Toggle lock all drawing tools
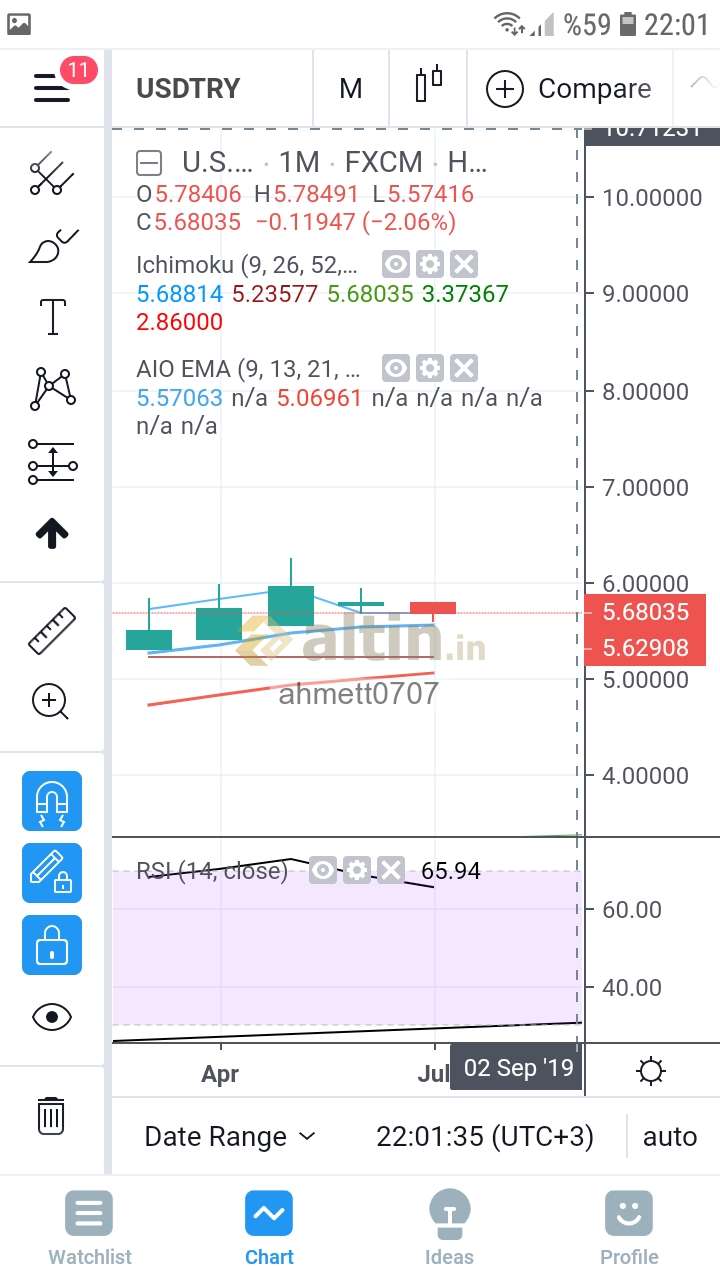The width and height of the screenshot is (720, 1280). pos(52,945)
